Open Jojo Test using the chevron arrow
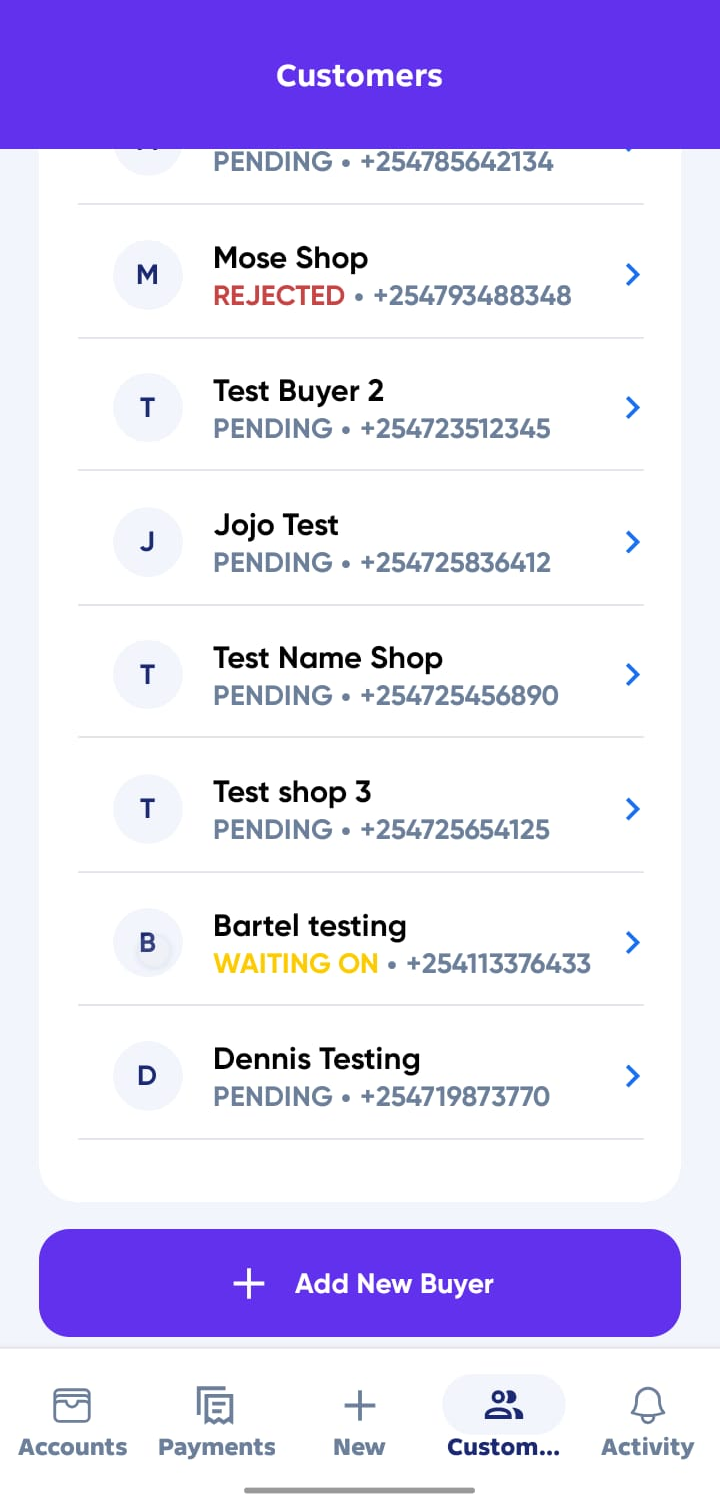Viewport: 720px width, 1505px height. point(631,541)
